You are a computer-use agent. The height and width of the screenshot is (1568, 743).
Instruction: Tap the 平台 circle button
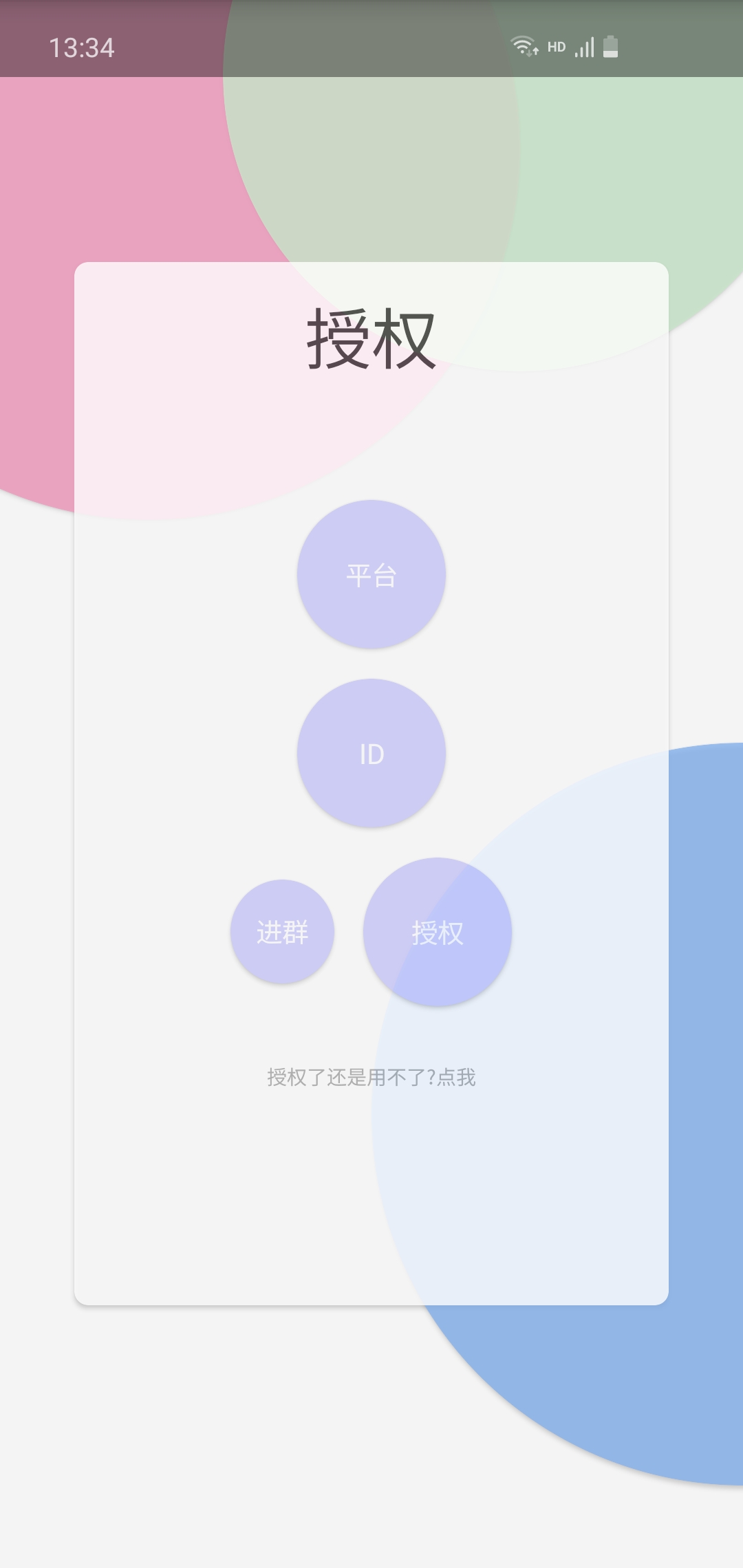[x=371, y=574]
